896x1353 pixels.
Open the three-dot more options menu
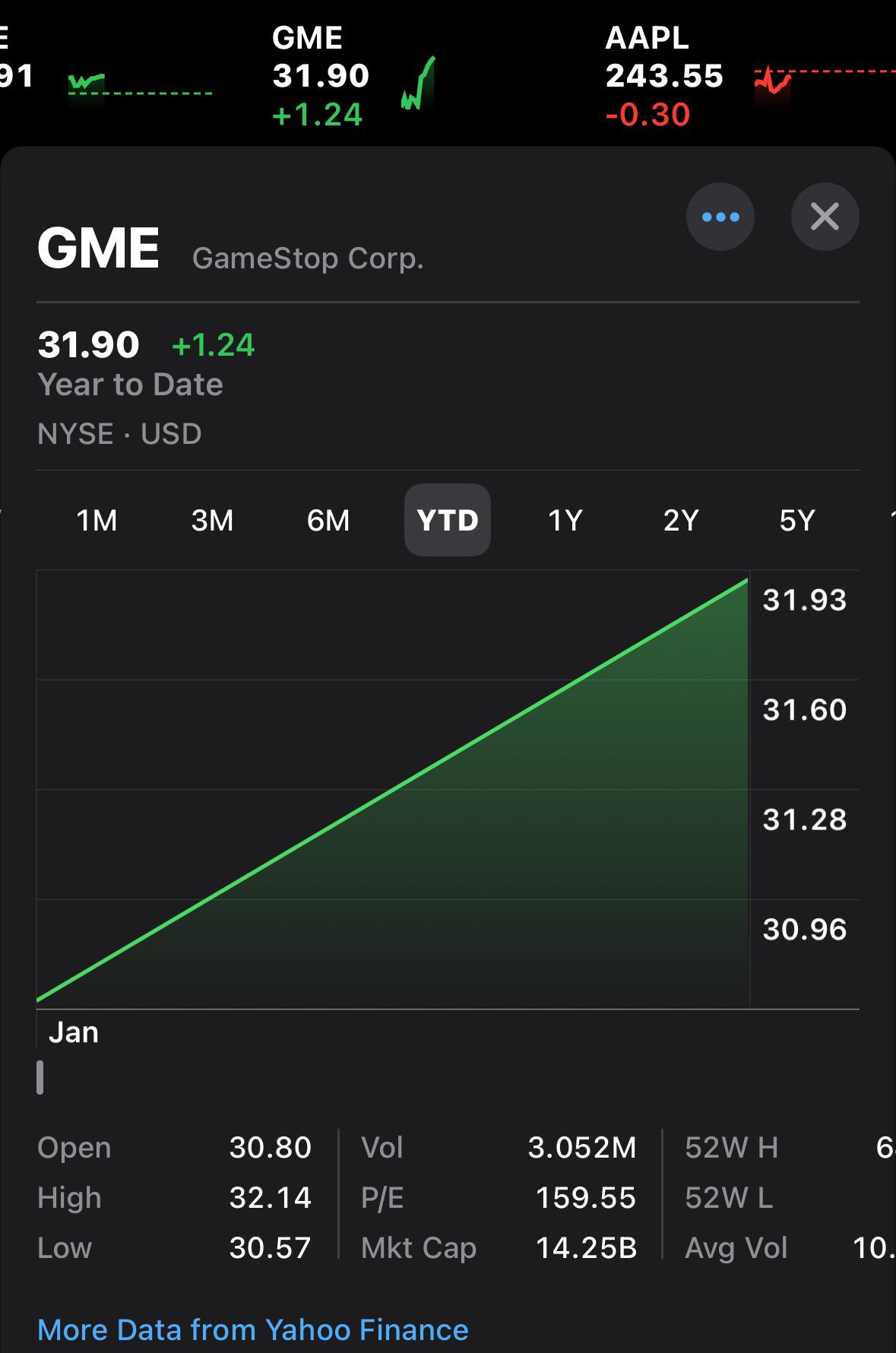coord(720,217)
